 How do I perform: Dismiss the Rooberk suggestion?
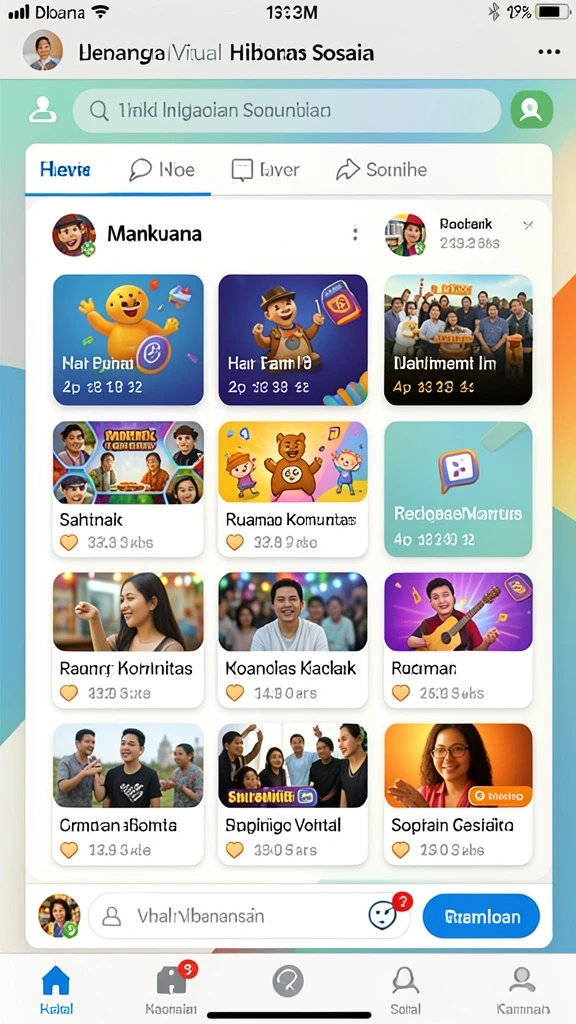pos(528,225)
